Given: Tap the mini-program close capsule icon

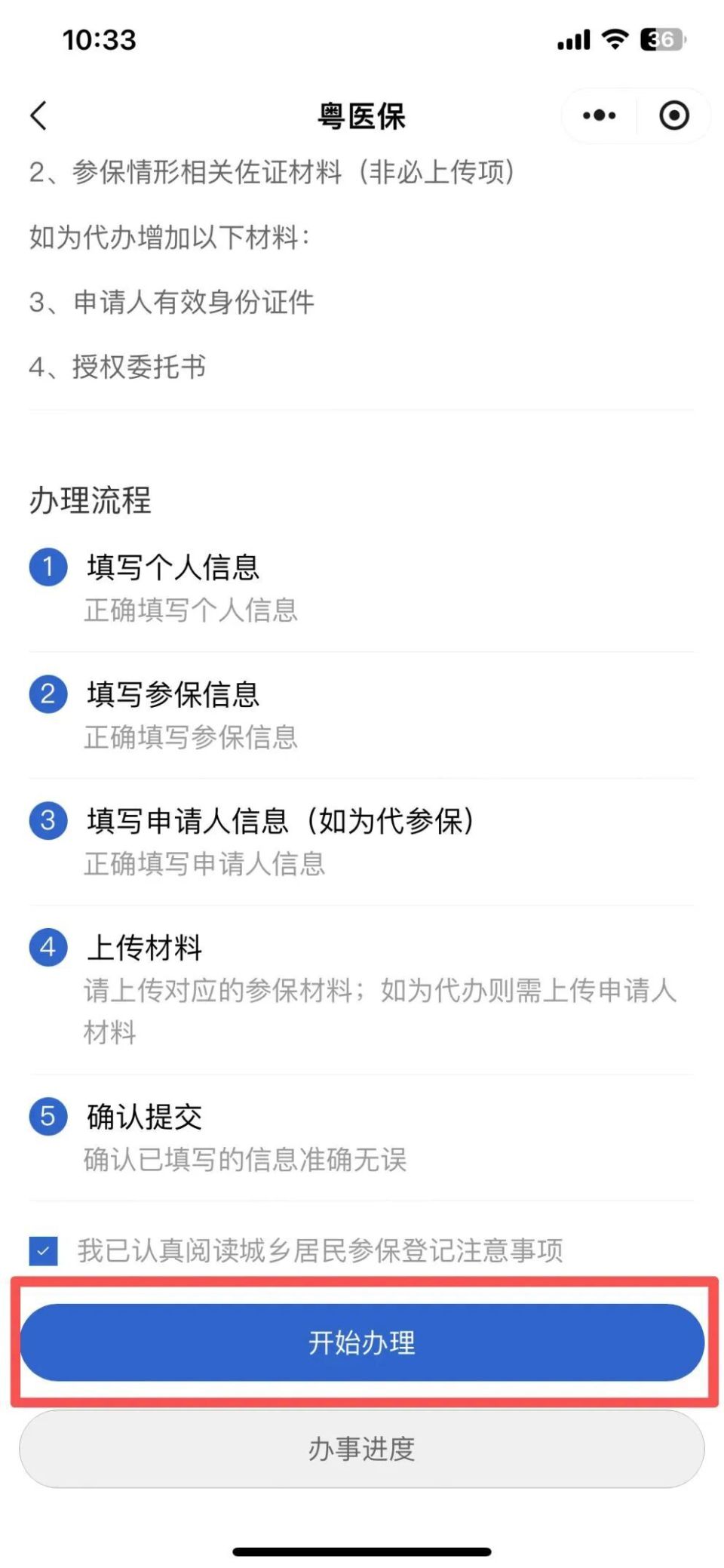Looking at the screenshot, I should [x=673, y=115].
